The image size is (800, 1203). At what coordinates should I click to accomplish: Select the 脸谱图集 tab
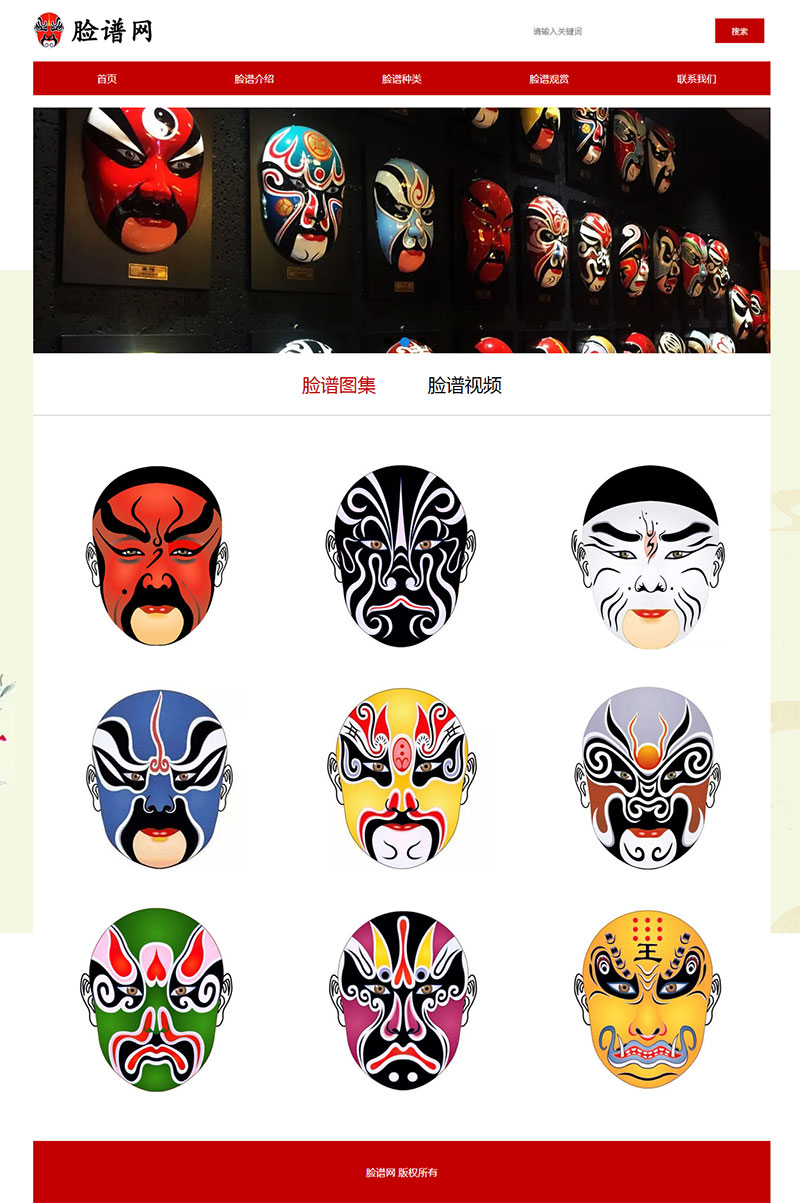click(x=339, y=386)
